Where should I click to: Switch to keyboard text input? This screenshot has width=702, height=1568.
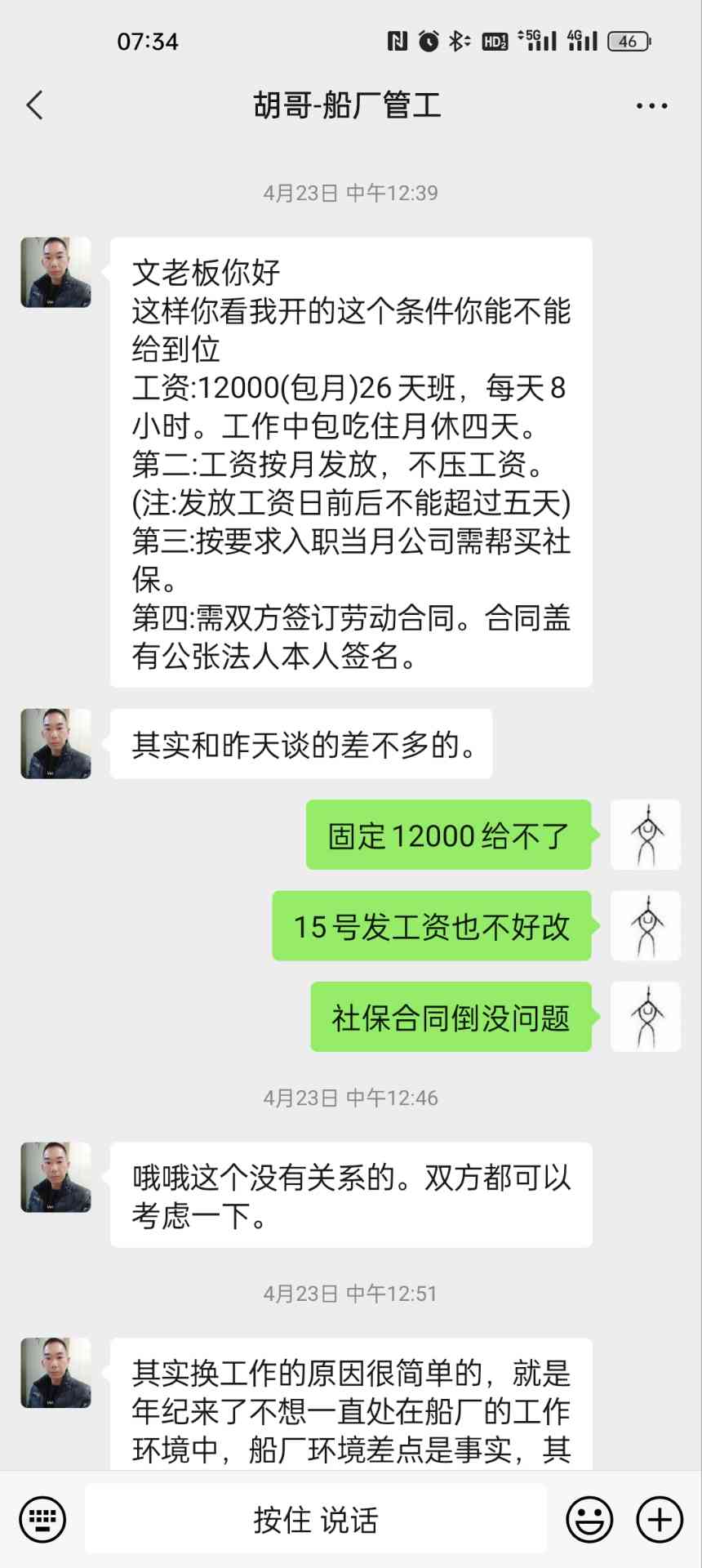click(42, 1519)
